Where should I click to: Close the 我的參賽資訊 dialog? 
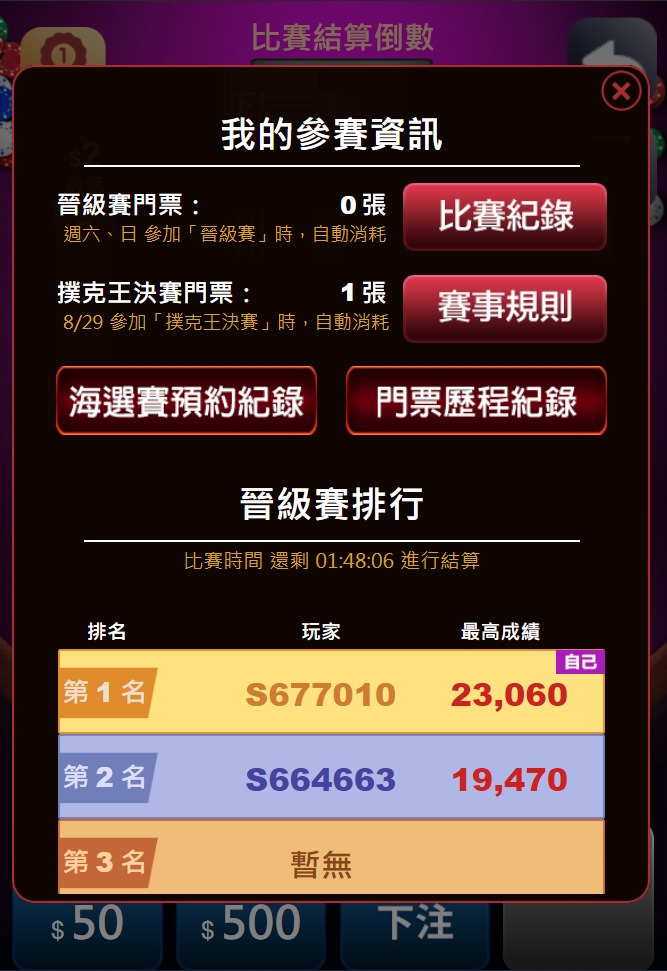tap(621, 92)
